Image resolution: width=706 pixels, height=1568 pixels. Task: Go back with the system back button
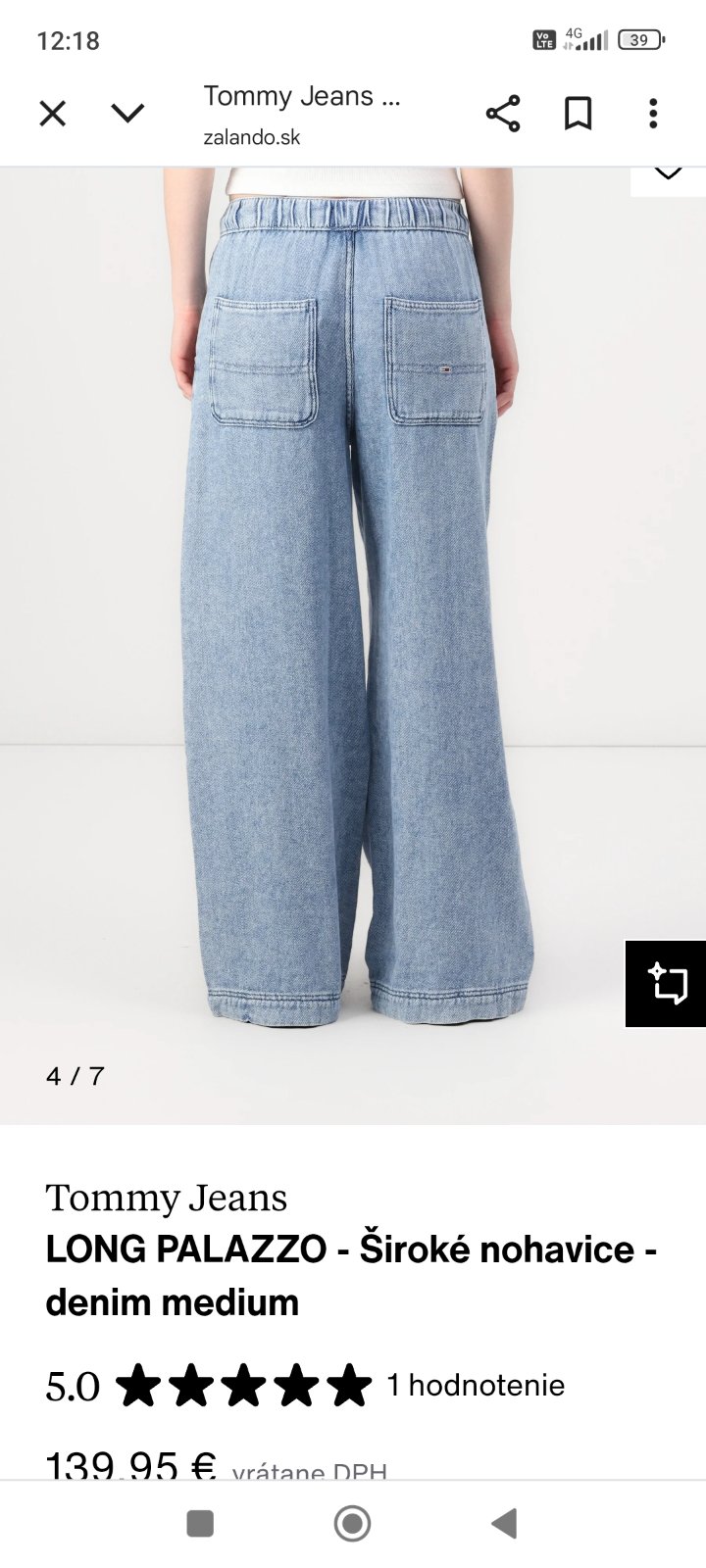(x=504, y=1524)
